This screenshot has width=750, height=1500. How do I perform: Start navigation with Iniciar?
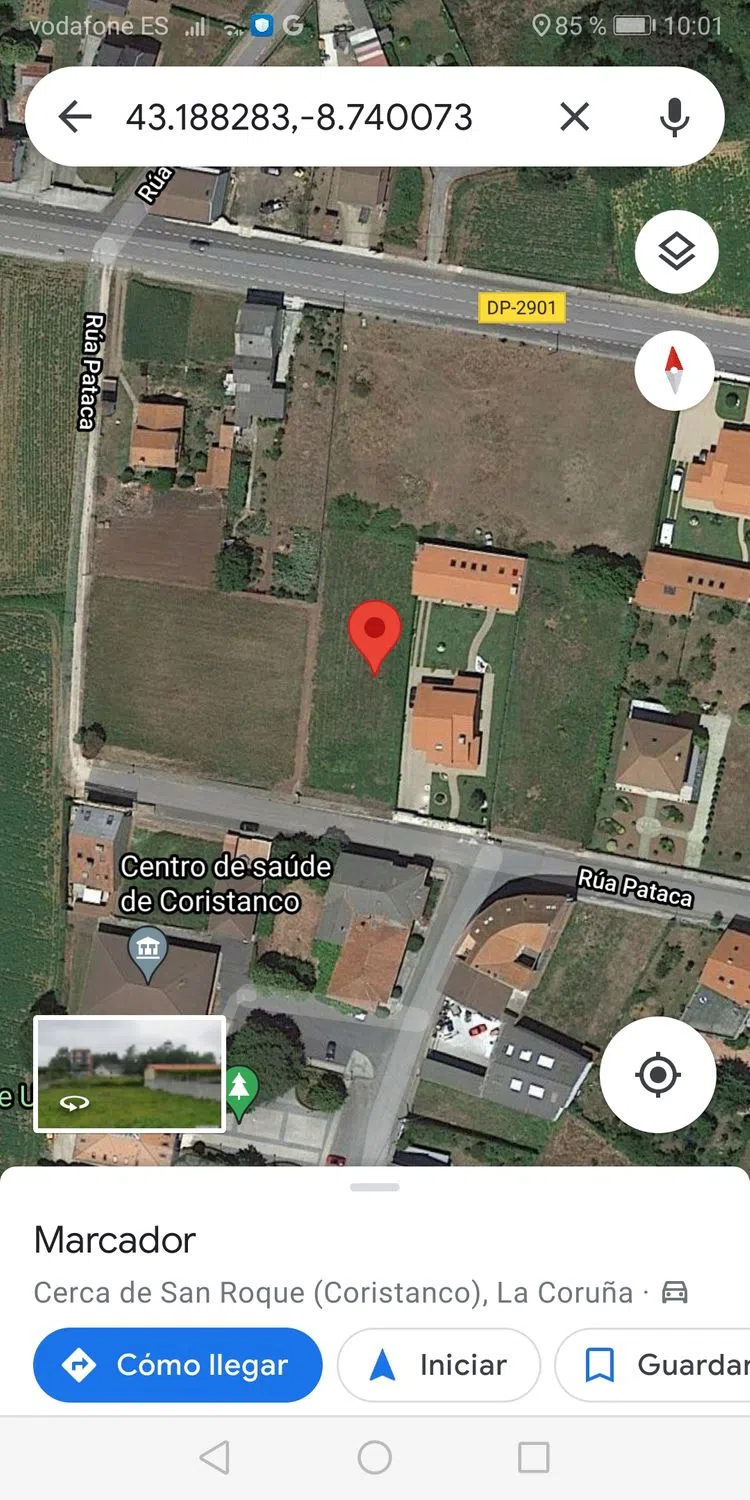pos(439,1365)
